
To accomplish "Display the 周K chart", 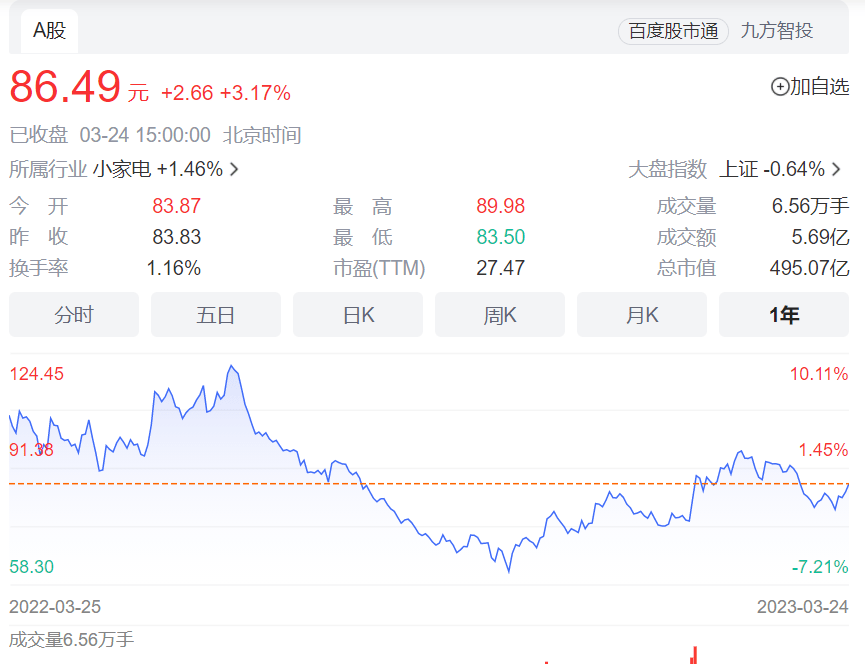I will click(500, 315).
